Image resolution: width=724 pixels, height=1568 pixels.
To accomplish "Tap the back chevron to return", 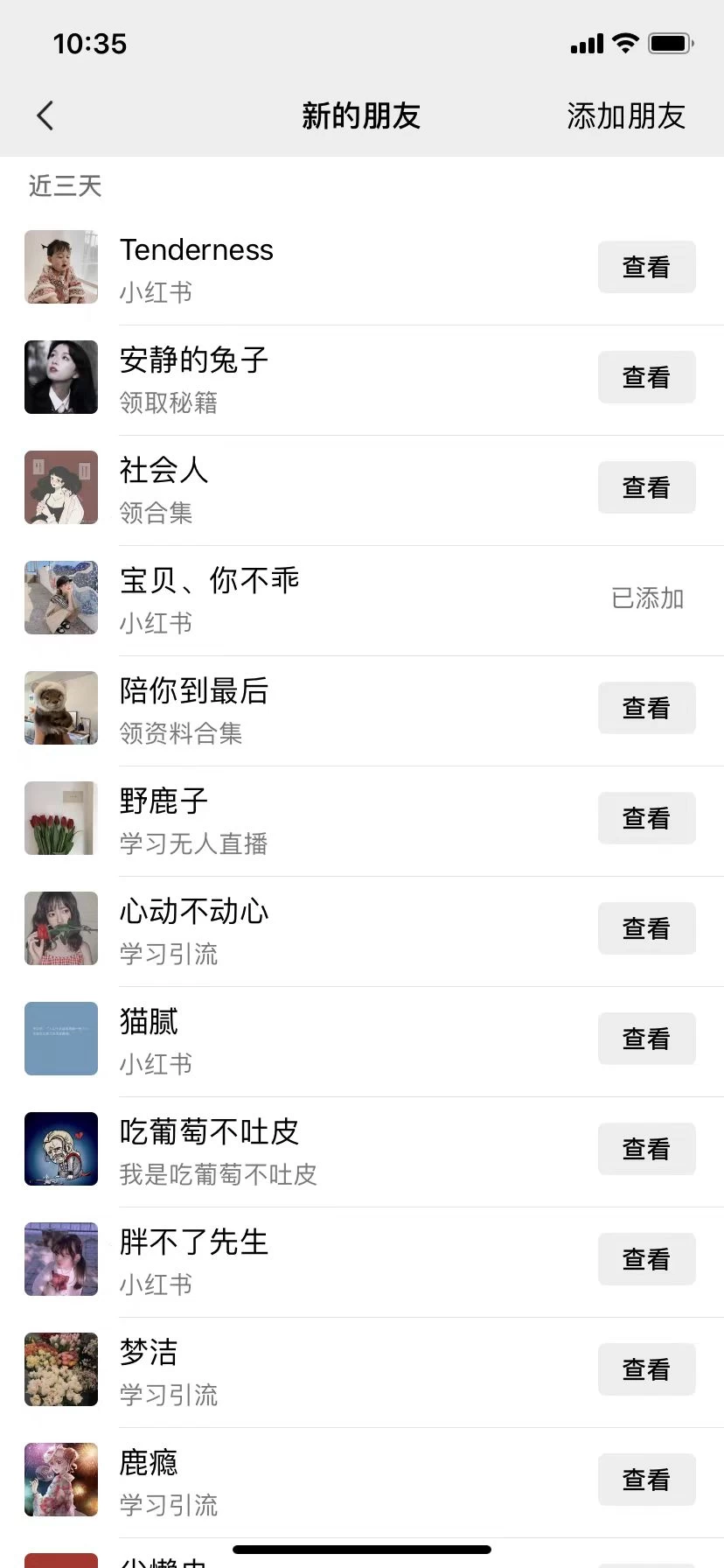I will click(45, 115).
